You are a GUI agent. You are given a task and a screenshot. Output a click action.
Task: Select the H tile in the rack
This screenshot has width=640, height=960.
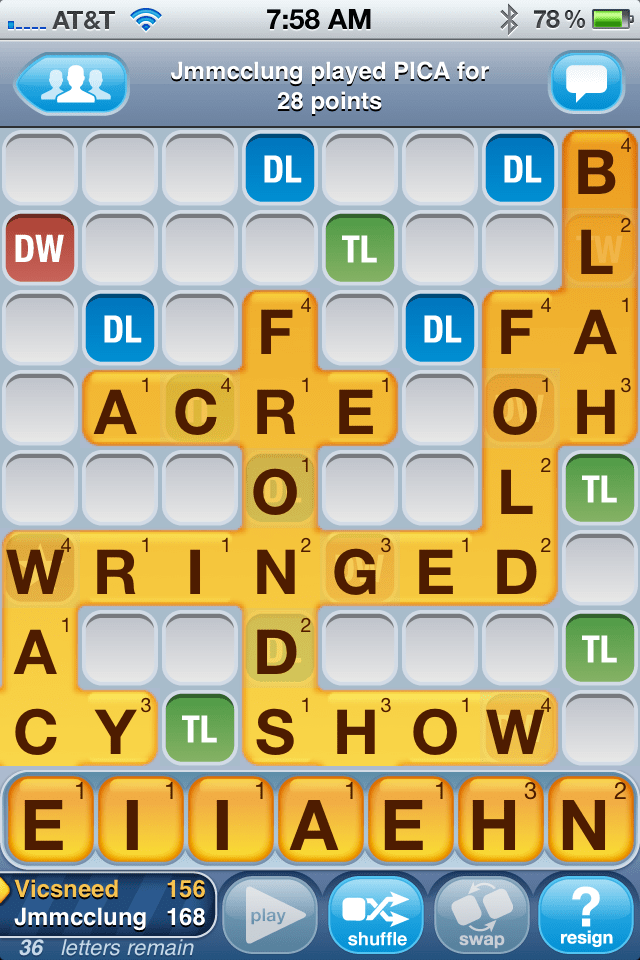[x=500, y=824]
